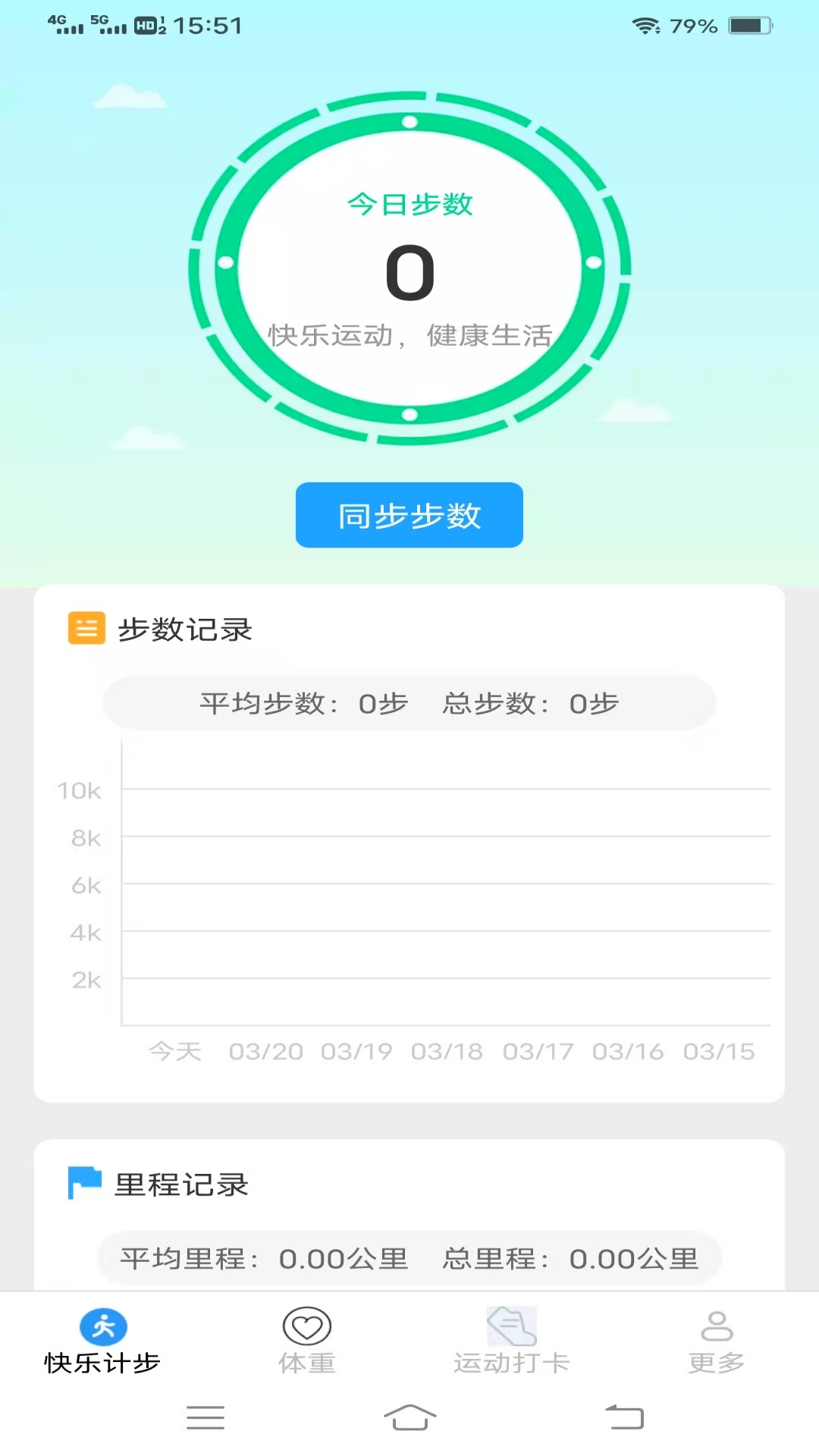
Task: Click the 平均步数 summary bar
Action: pos(409,703)
